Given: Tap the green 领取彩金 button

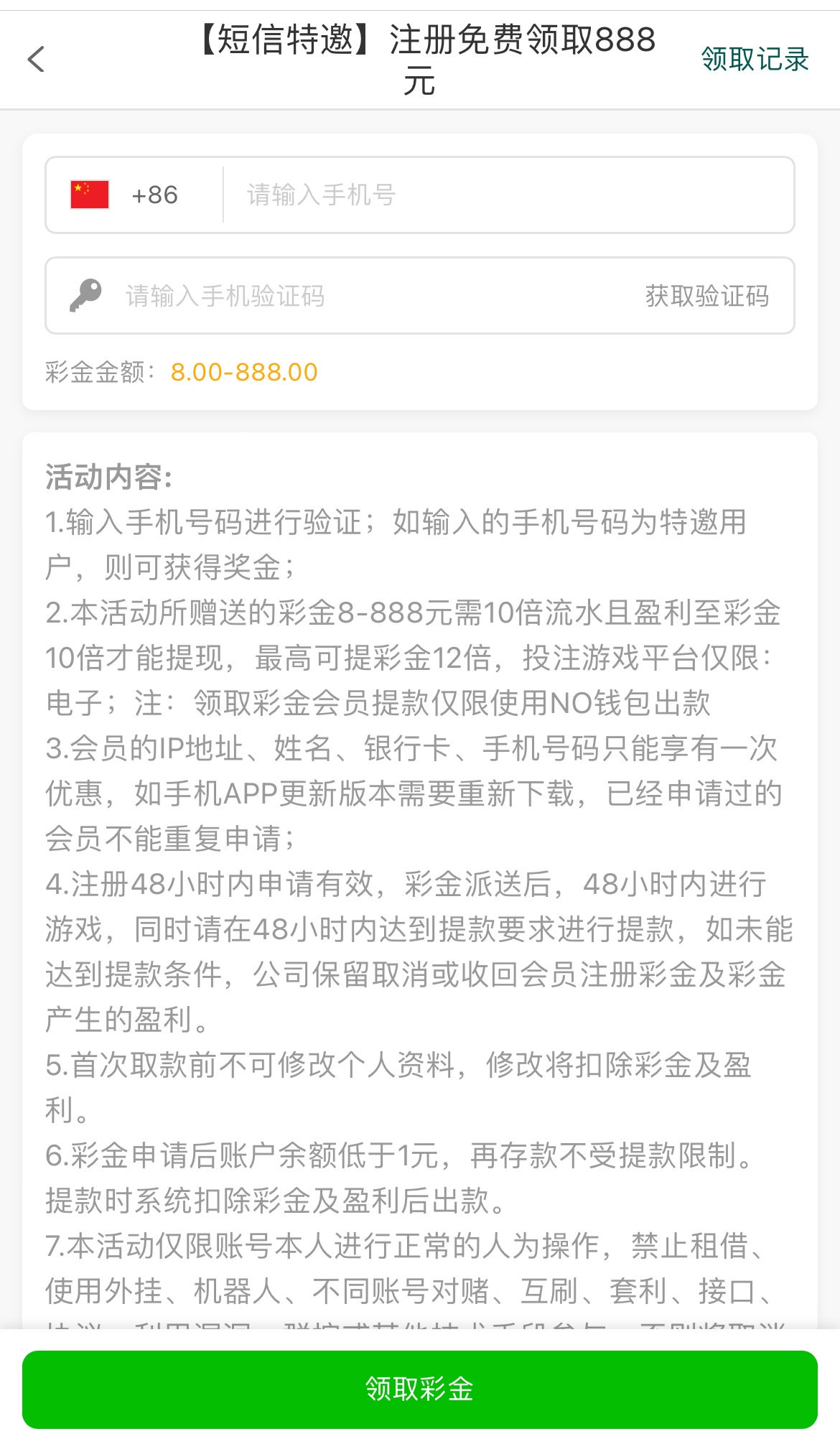Looking at the screenshot, I should pyautogui.click(x=420, y=1389).
